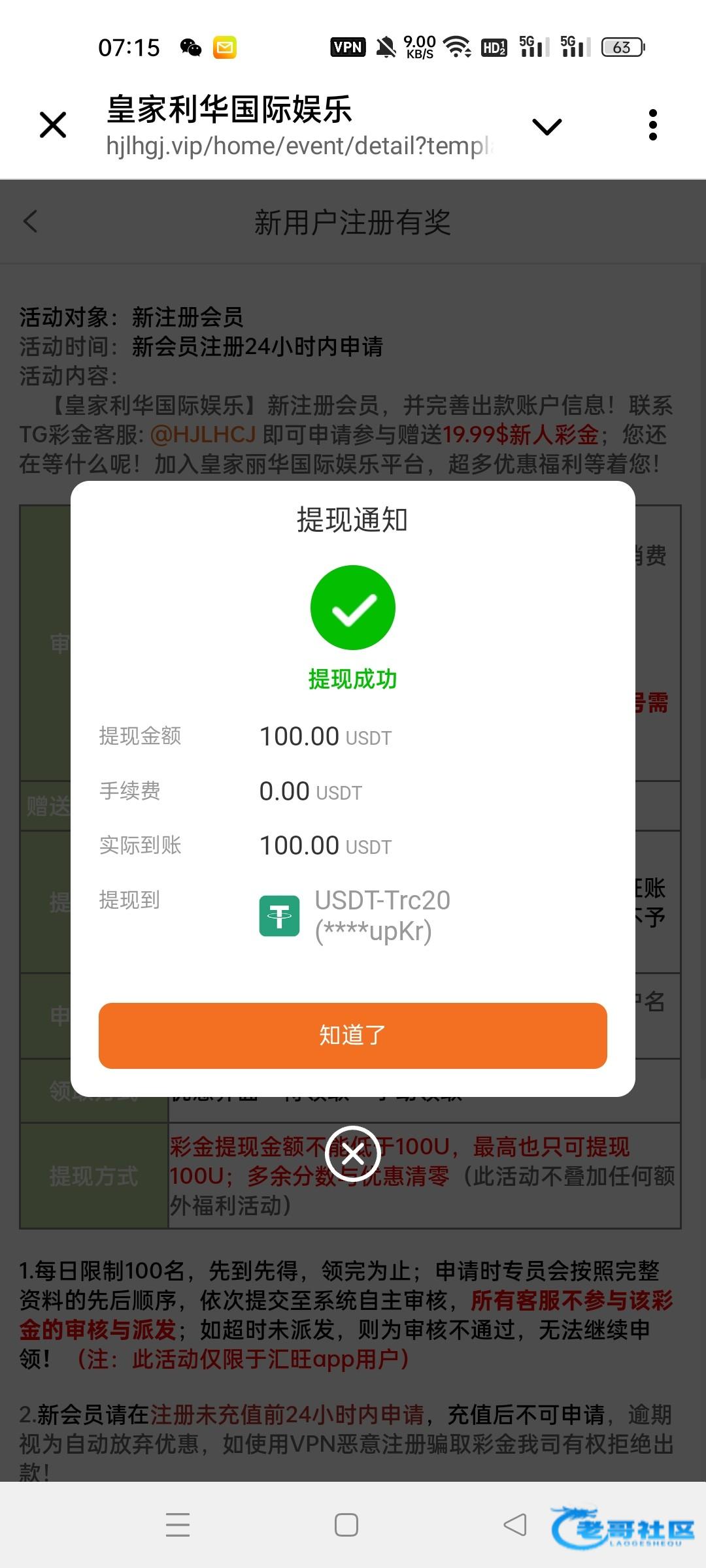Go to the system home screen
Screen dimensions: 706x1568
(x=346, y=1525)
